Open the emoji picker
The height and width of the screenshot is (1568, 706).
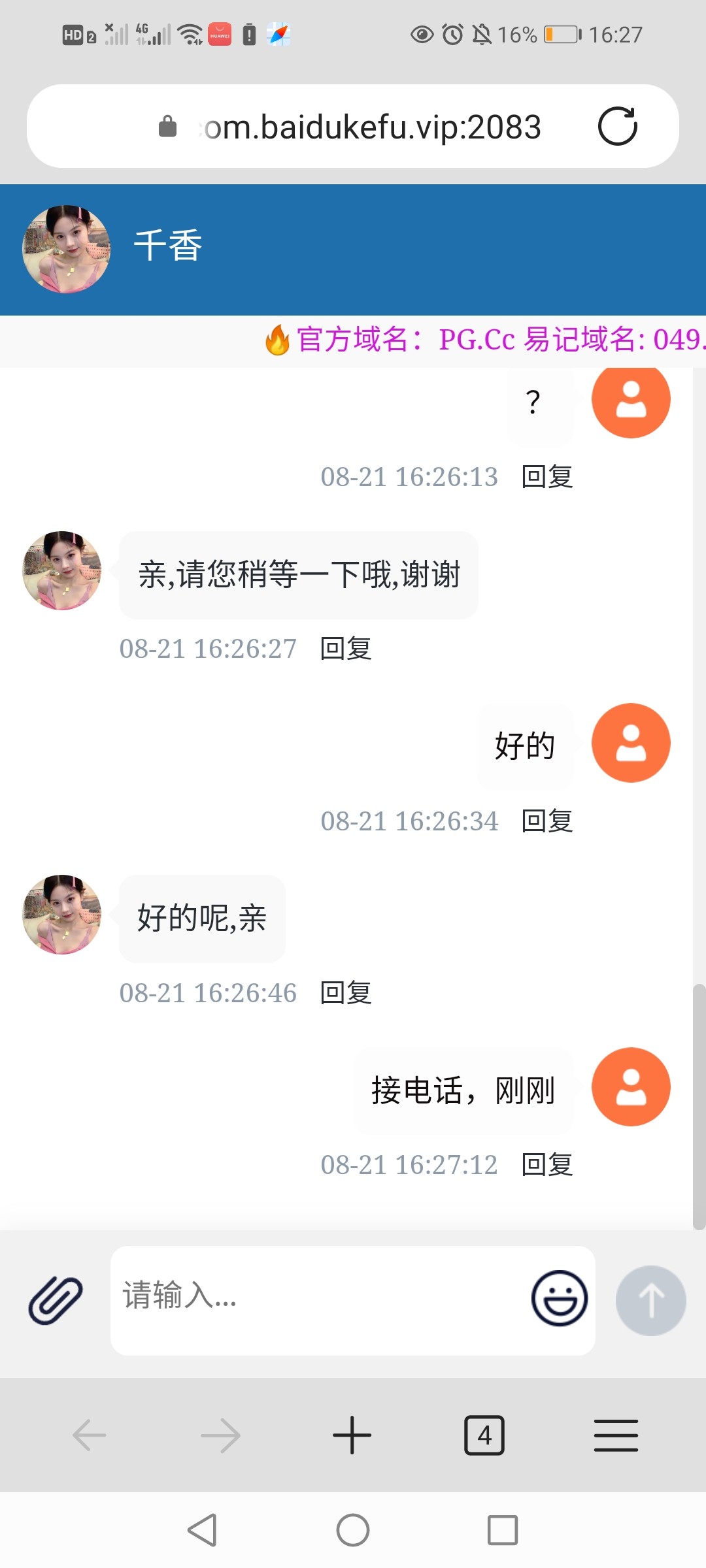[x=559, y=1298]
